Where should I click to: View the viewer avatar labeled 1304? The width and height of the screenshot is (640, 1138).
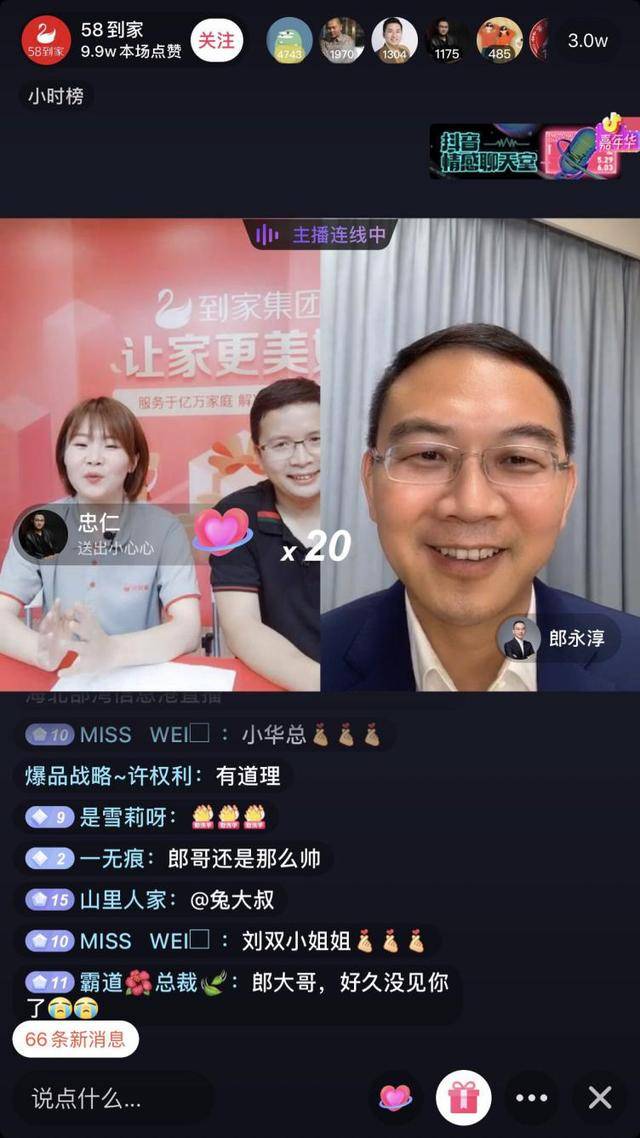(x=394, y=40)
